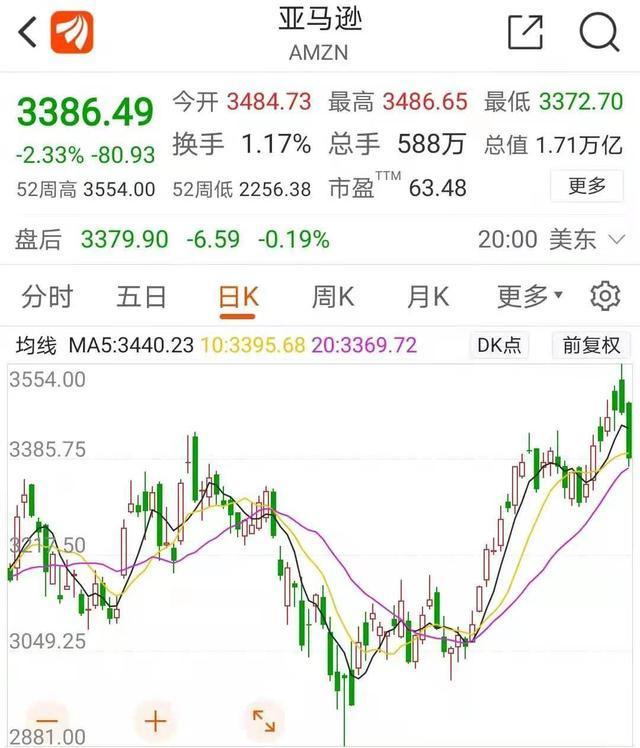Switch to the 五日 chart tab
Screen dimensions: 640x748
[141, 297]
